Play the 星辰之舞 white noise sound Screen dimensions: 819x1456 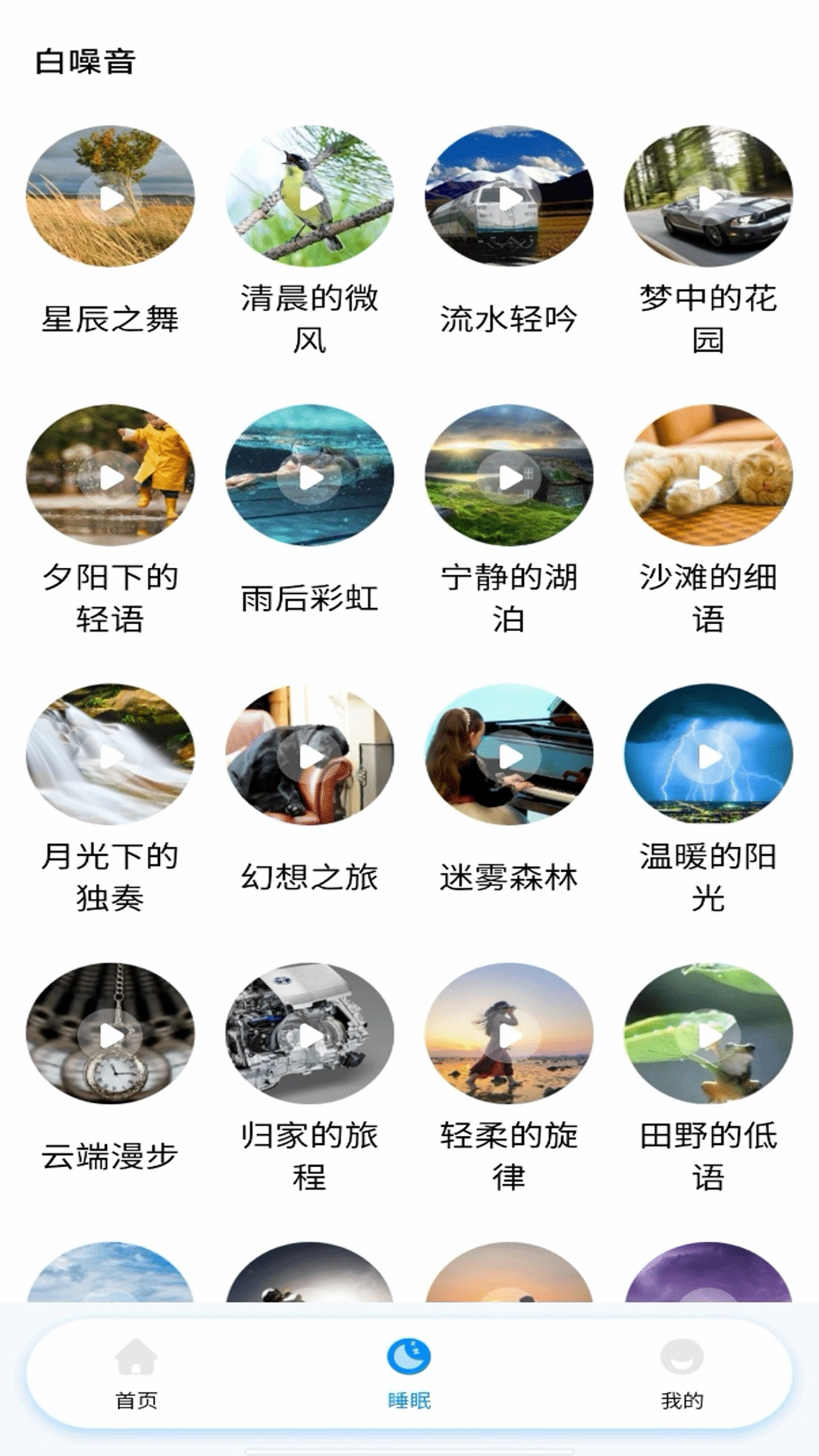tap(111, 199)
